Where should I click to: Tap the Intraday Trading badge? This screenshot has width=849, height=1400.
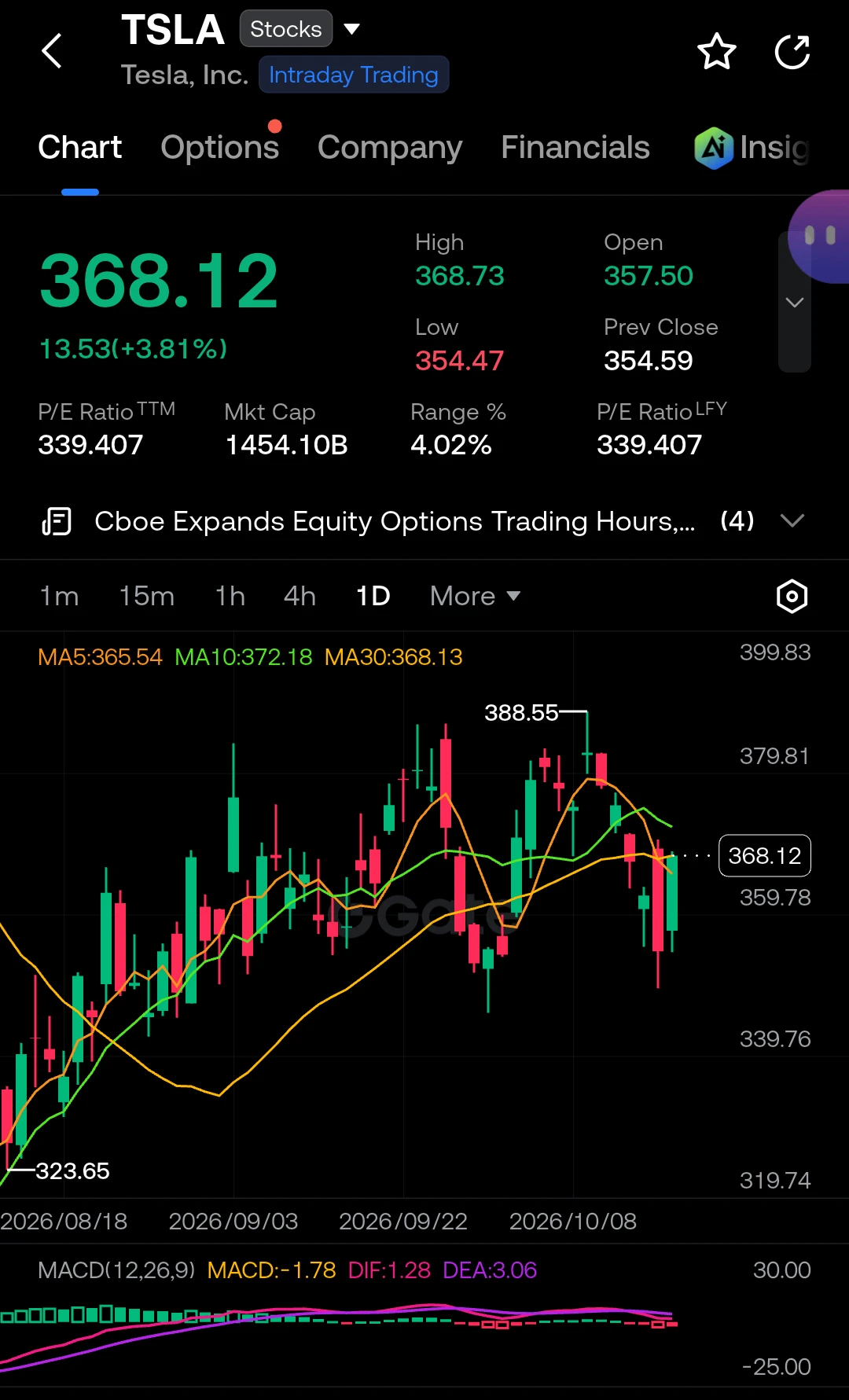pos(354,75)
